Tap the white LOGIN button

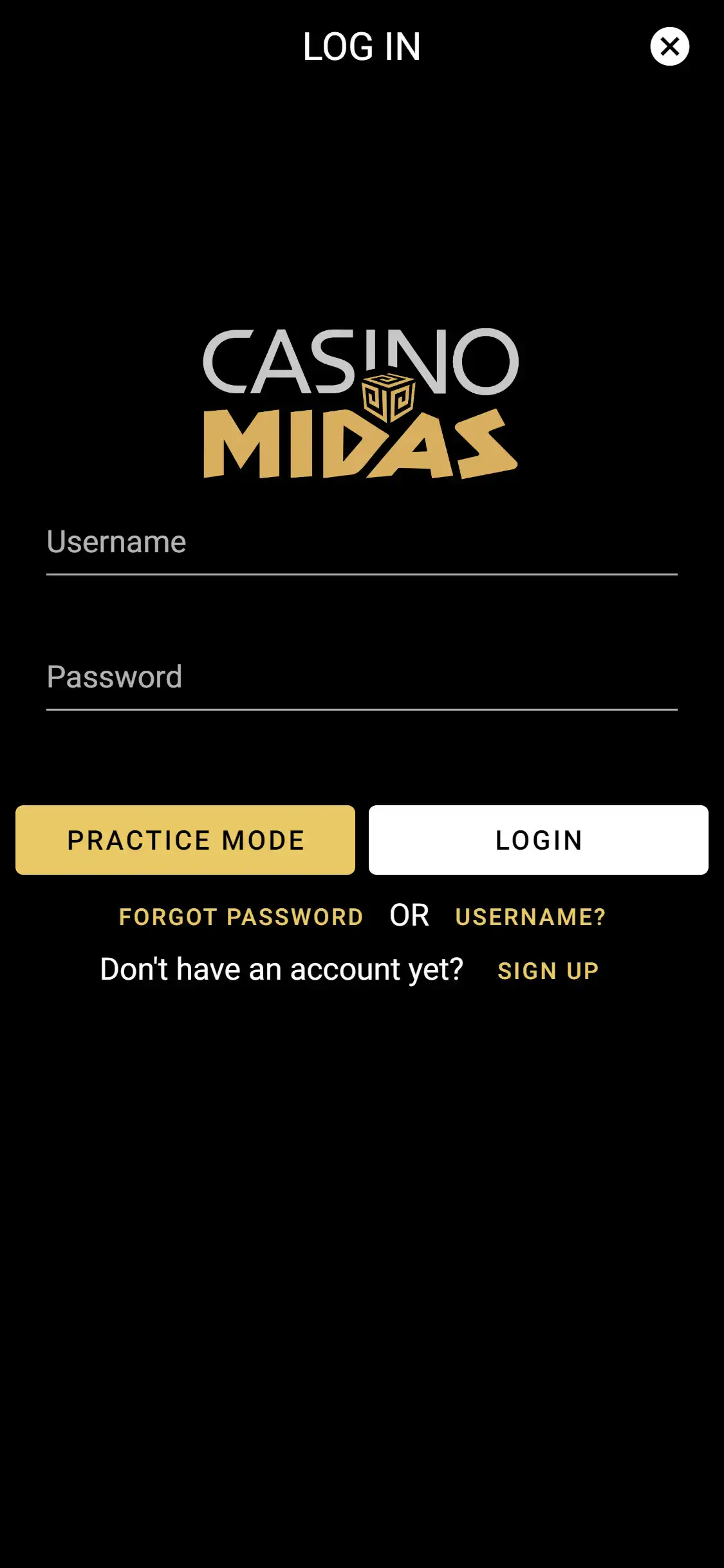tap(538, 840)
